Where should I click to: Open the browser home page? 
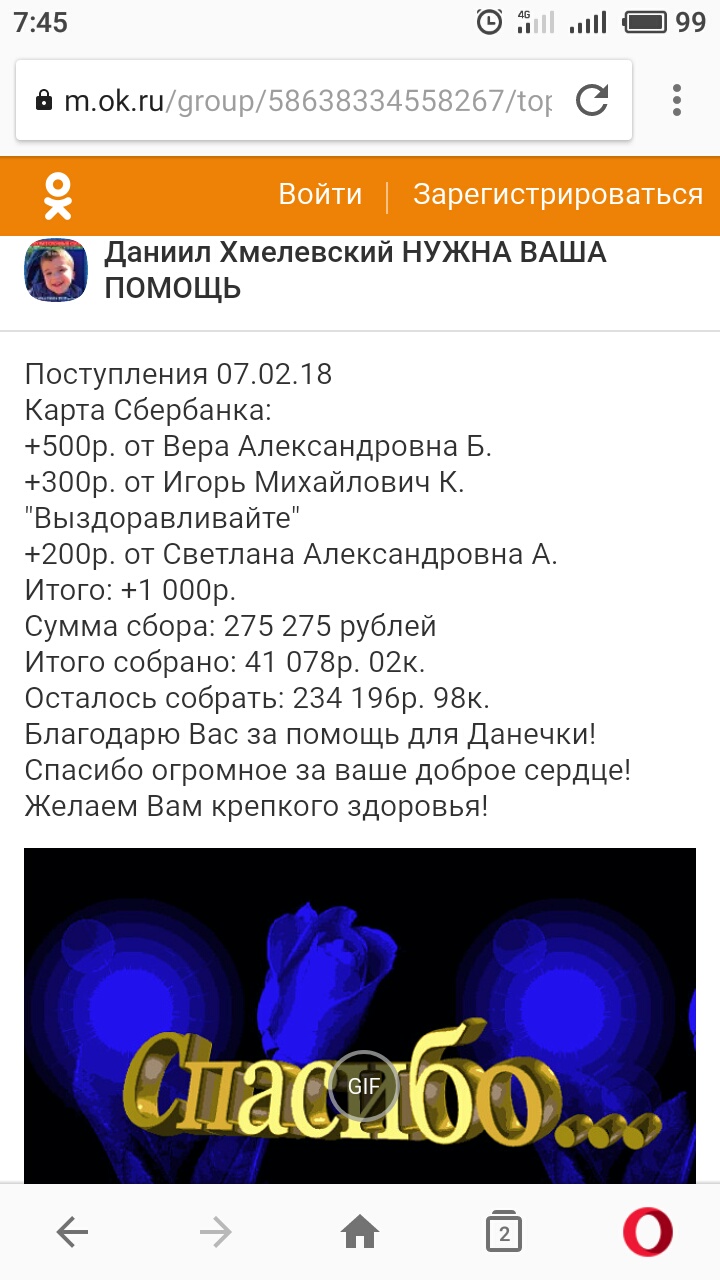coord(360,1233)
